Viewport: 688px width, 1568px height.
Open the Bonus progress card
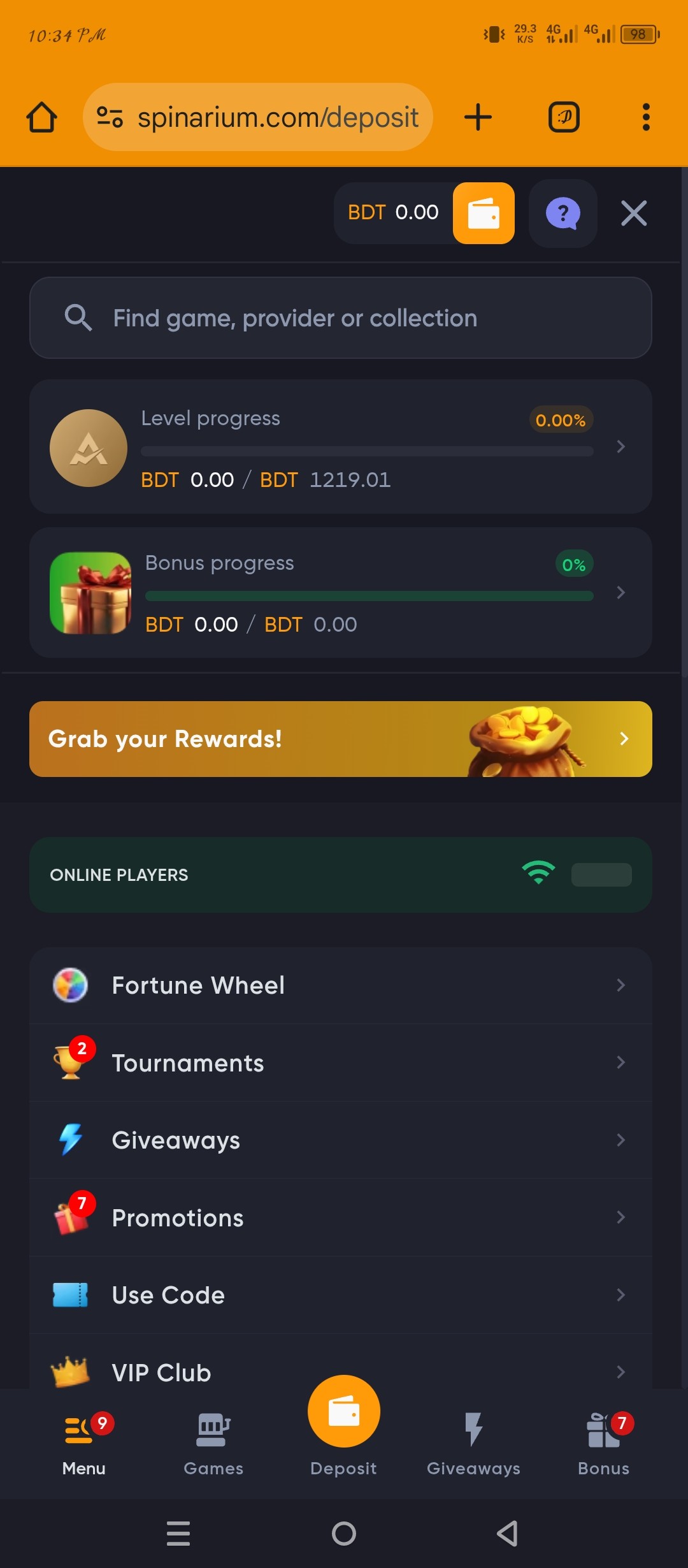click(x=341, y=593)
